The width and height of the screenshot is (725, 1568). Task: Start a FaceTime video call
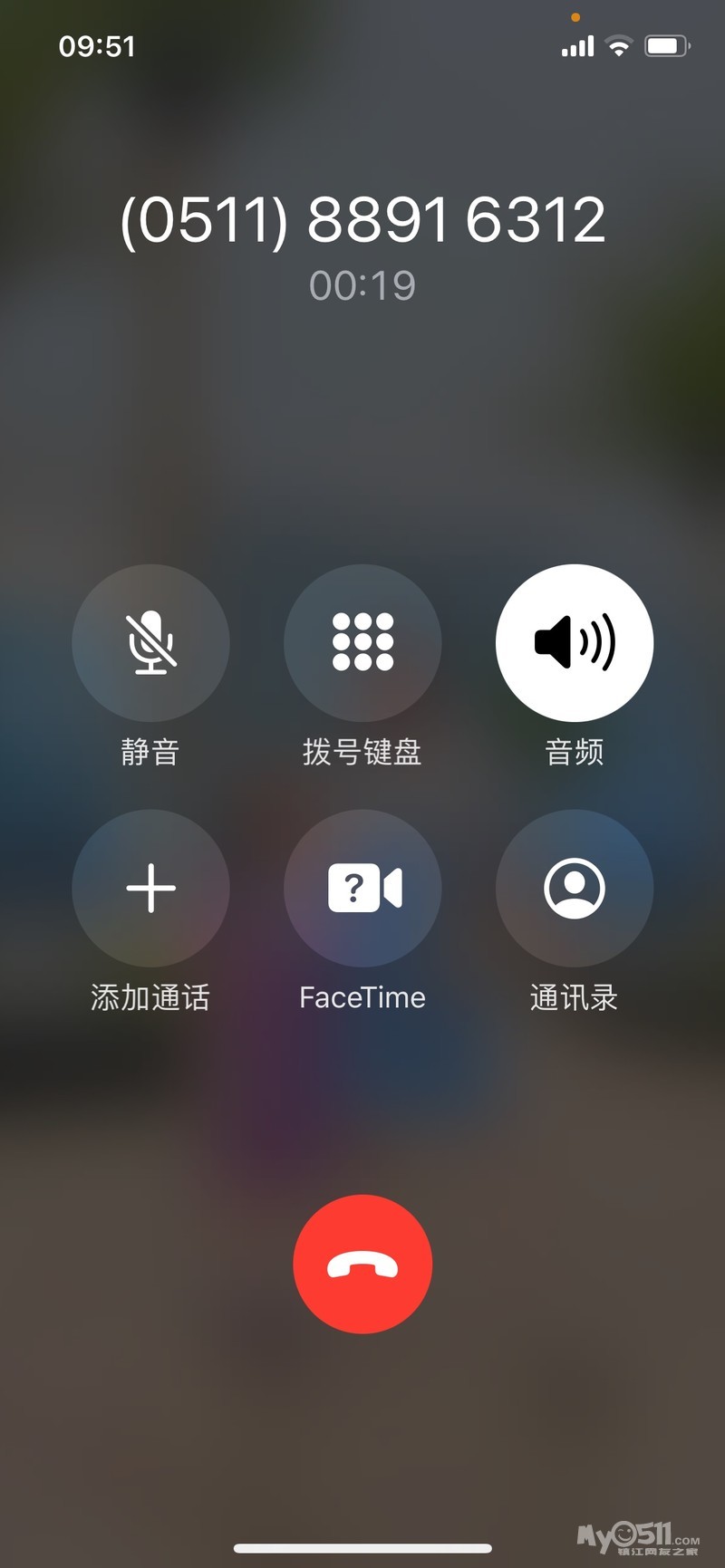362,888
